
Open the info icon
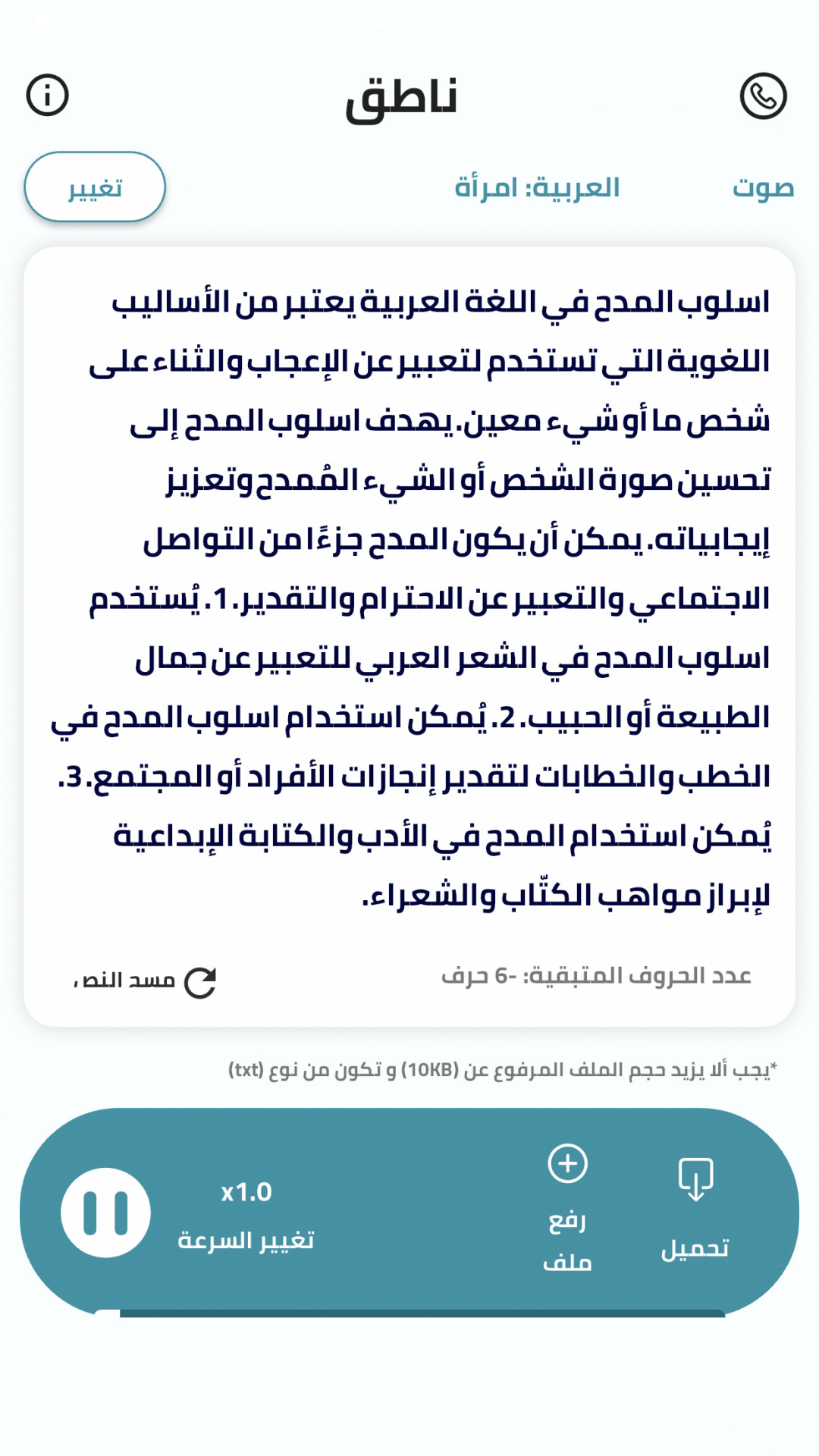tap(48, 96)
